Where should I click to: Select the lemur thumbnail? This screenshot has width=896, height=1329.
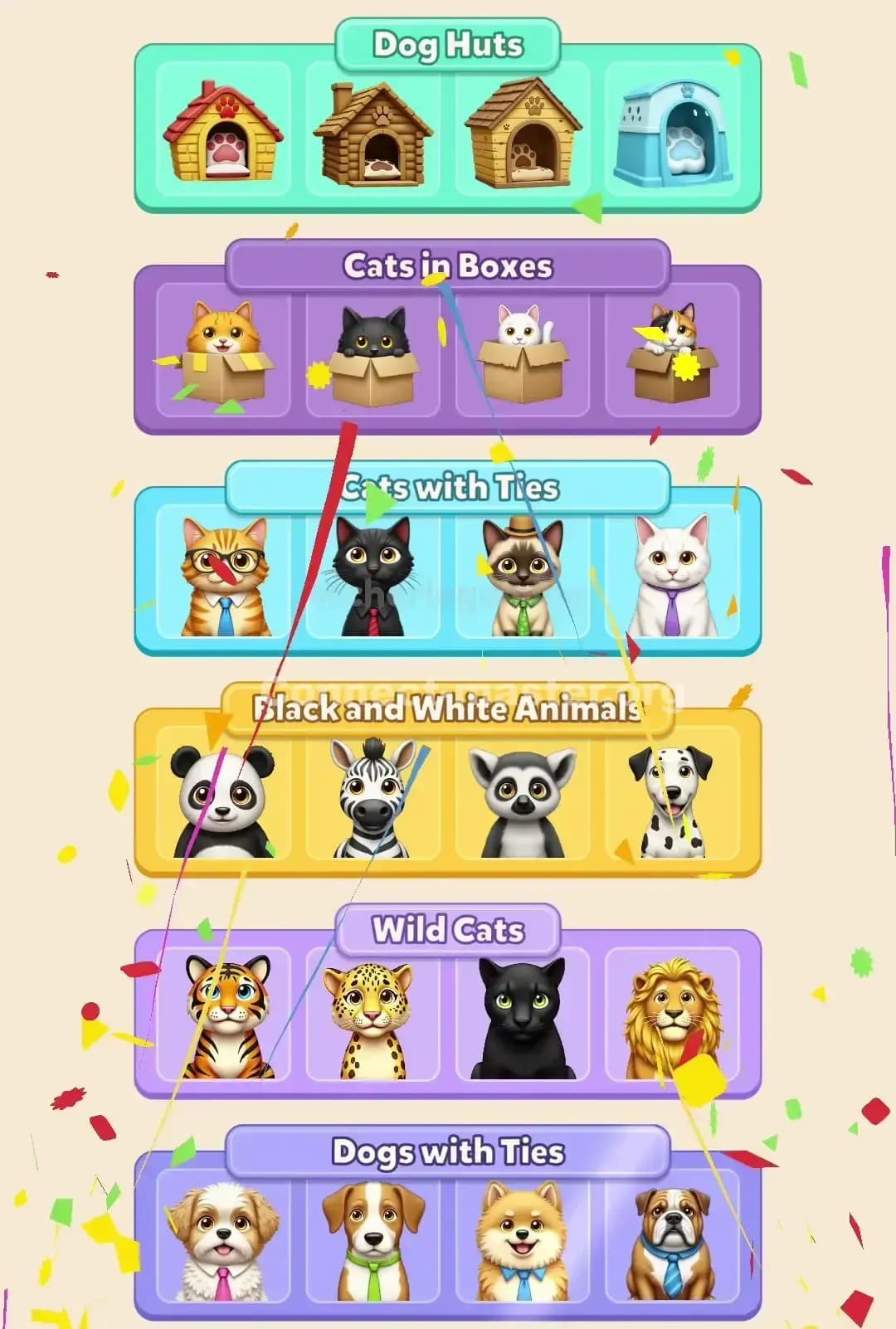[x=521, y=796]
